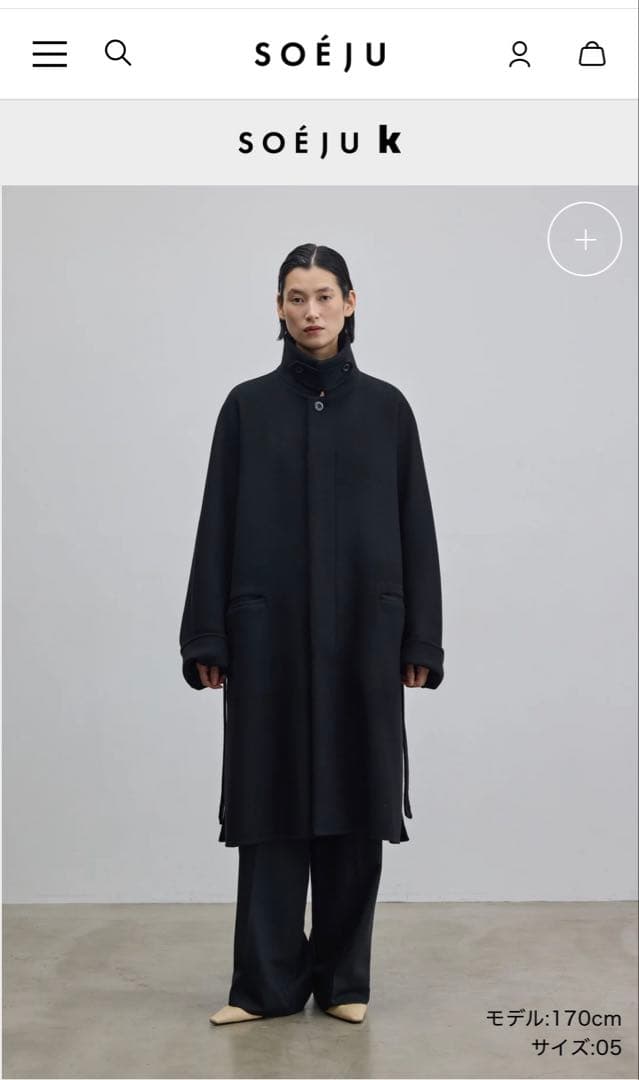
Task: Go to SOÉJU home via header logo
Action: 320,55
